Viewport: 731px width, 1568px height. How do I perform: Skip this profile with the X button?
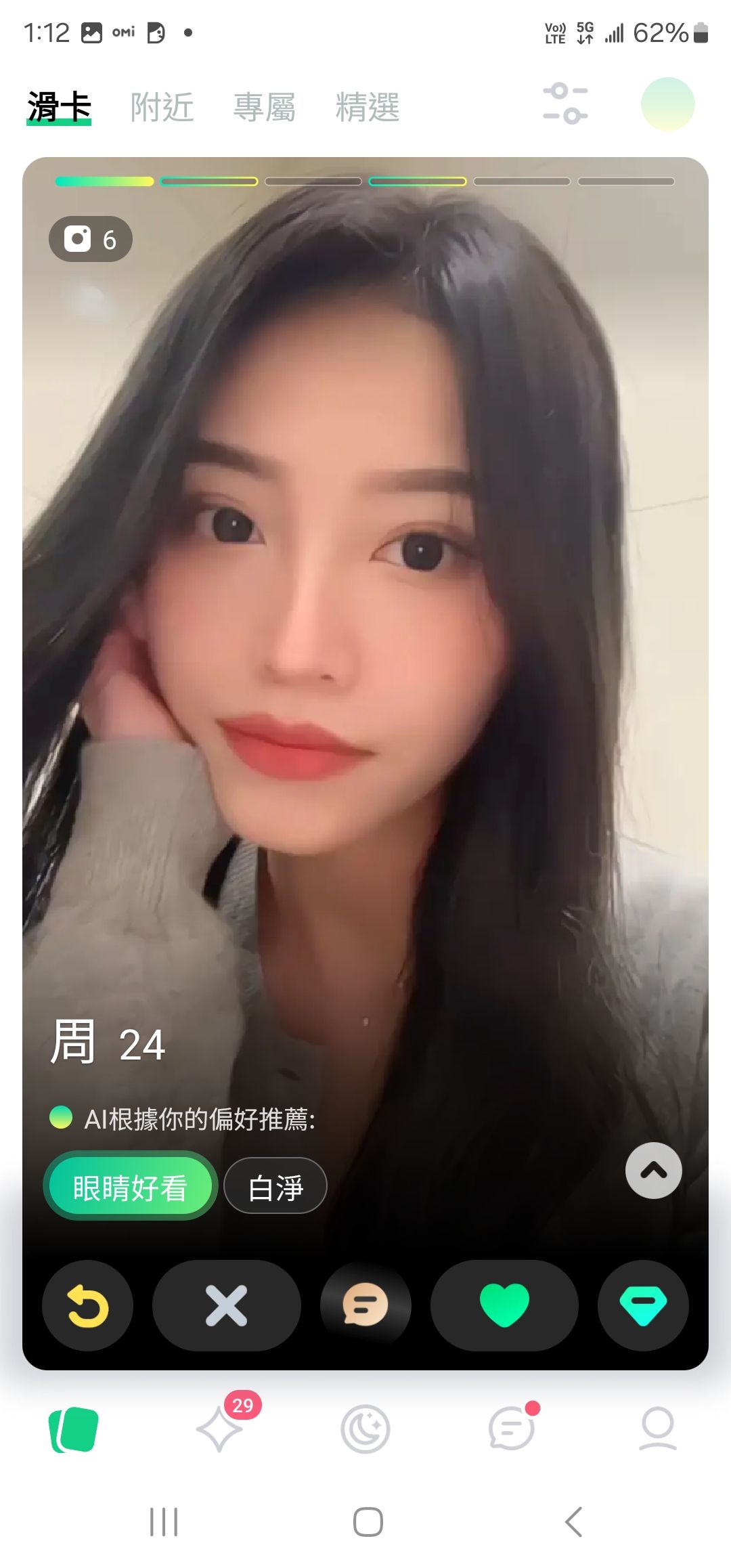pyautogui.click(x=226, y=1305)
